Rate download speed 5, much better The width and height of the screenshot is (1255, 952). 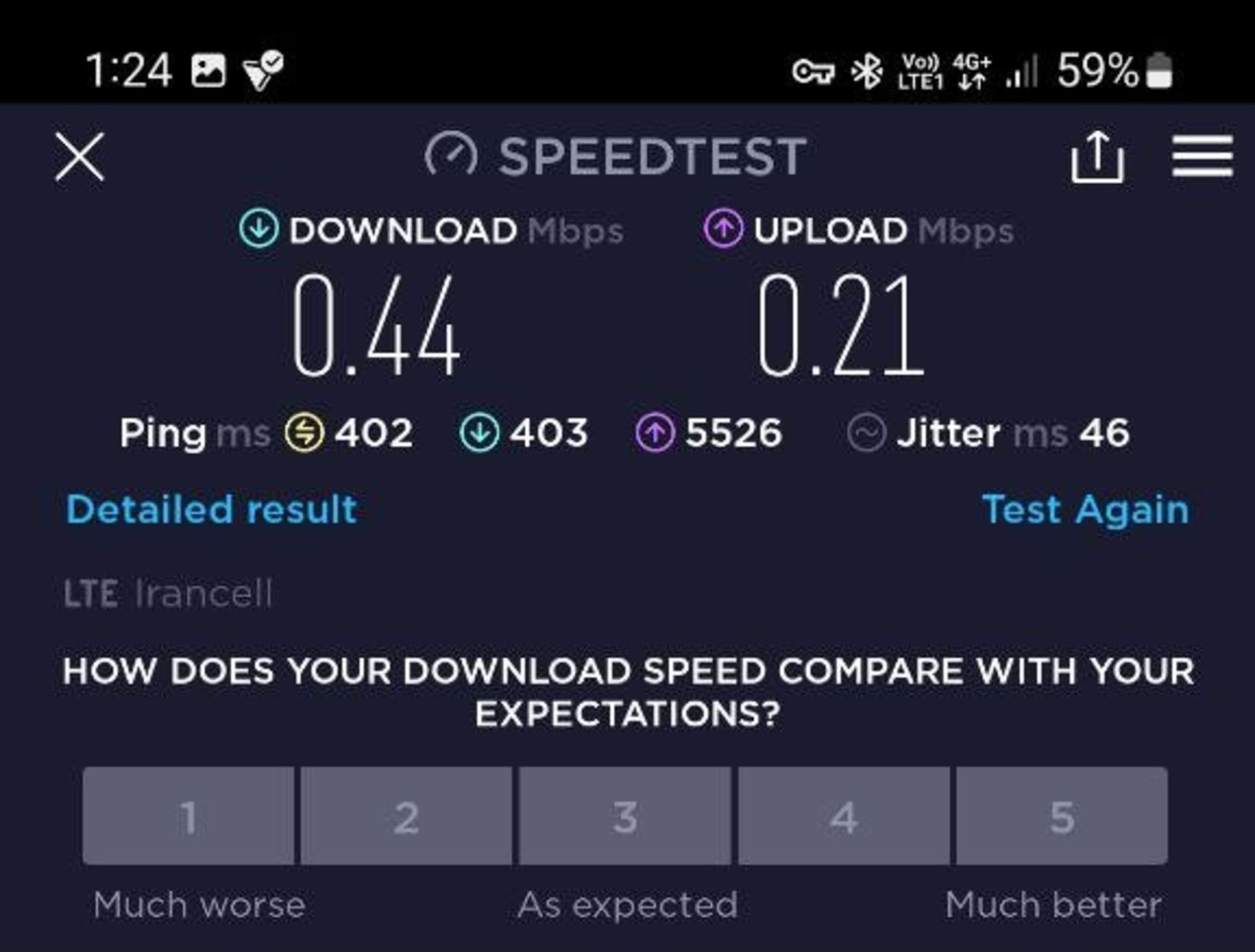(x=1062, y=816)
